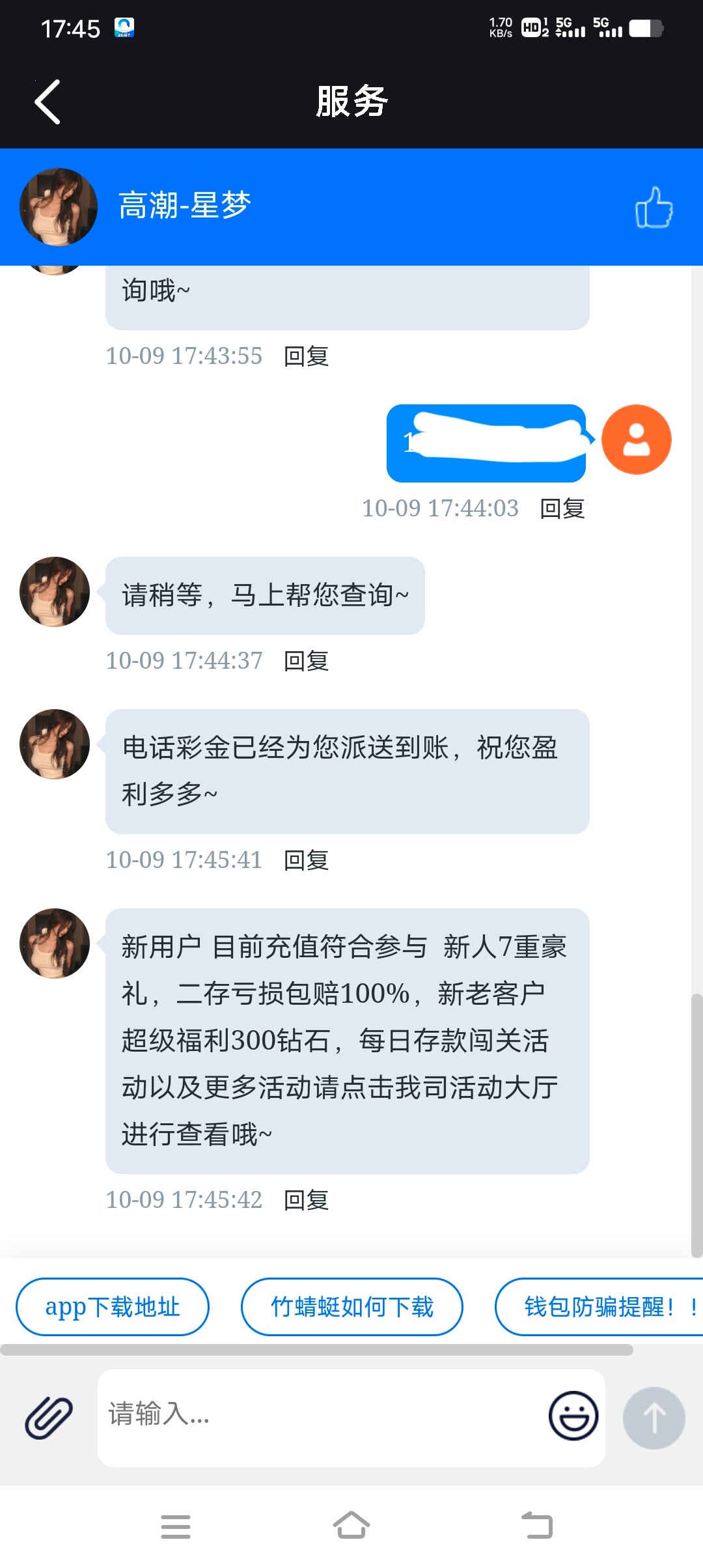Attach a file with the paperclip icon
This screenshot has width=703, height=1568.
click(x=49, y=1418)
